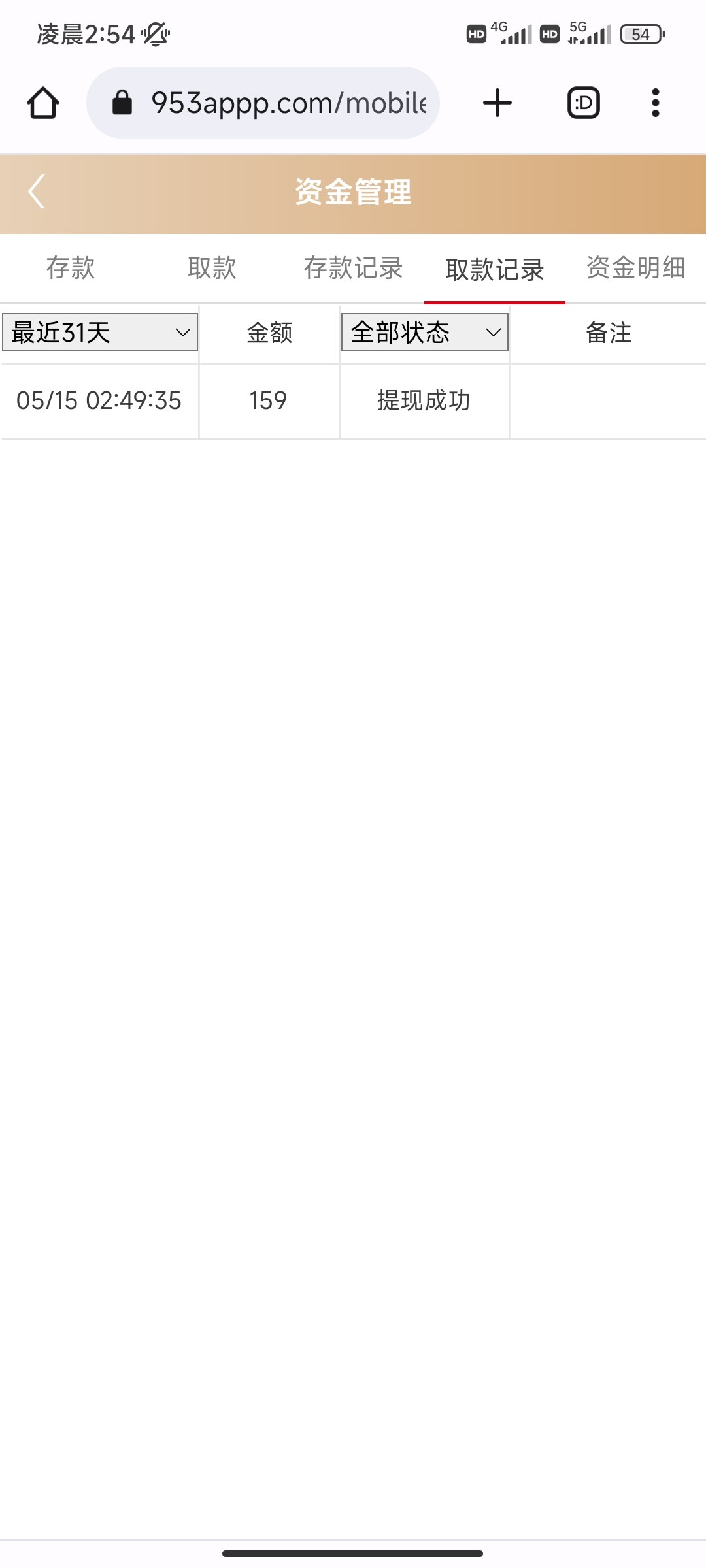This screenshot has width=706, height=1568.
Task: Open the 存款记录 tab
Action: pyautogui.click(x=353, y=269)
